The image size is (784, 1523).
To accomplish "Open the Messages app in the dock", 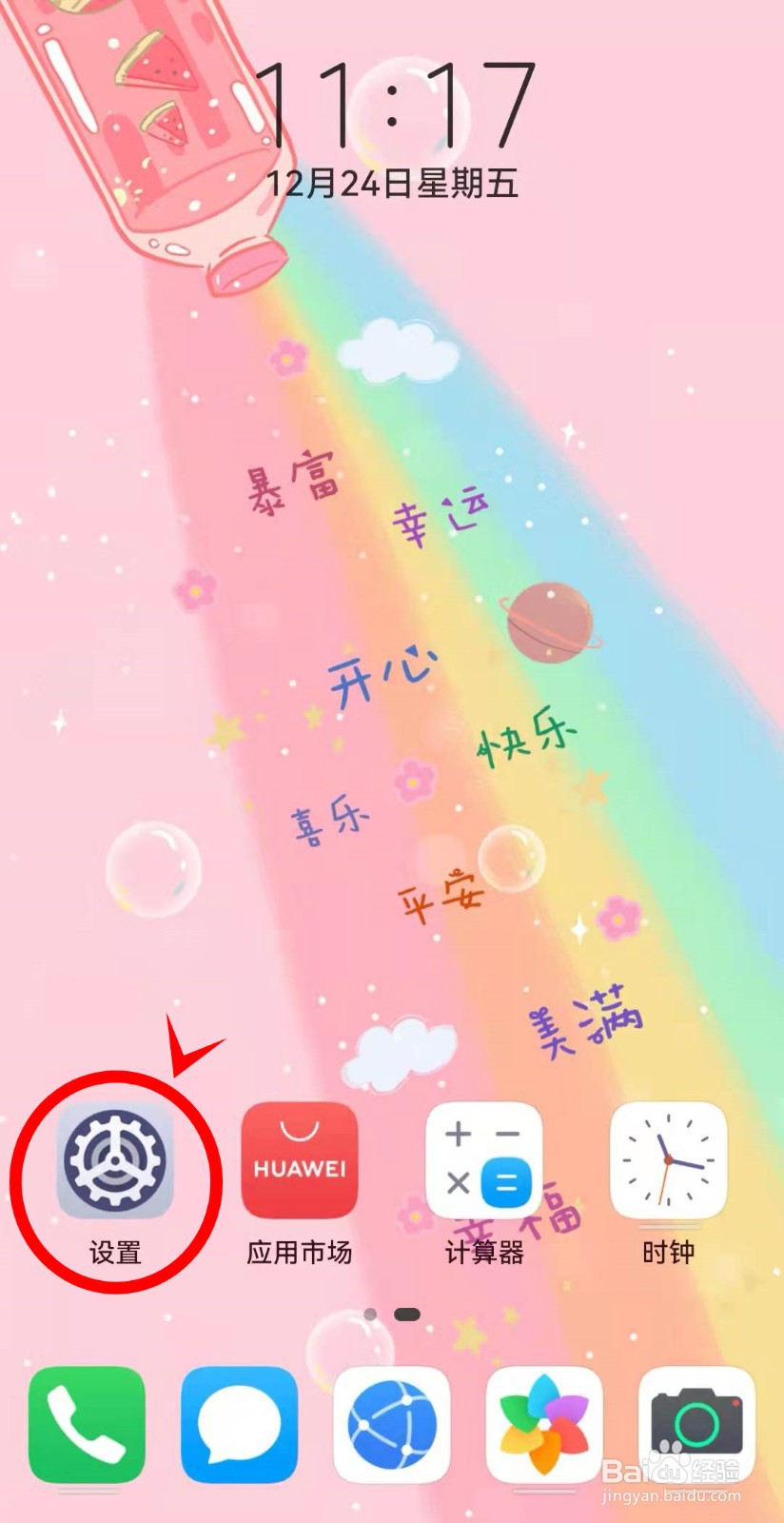I will (x=238, y=1423).
